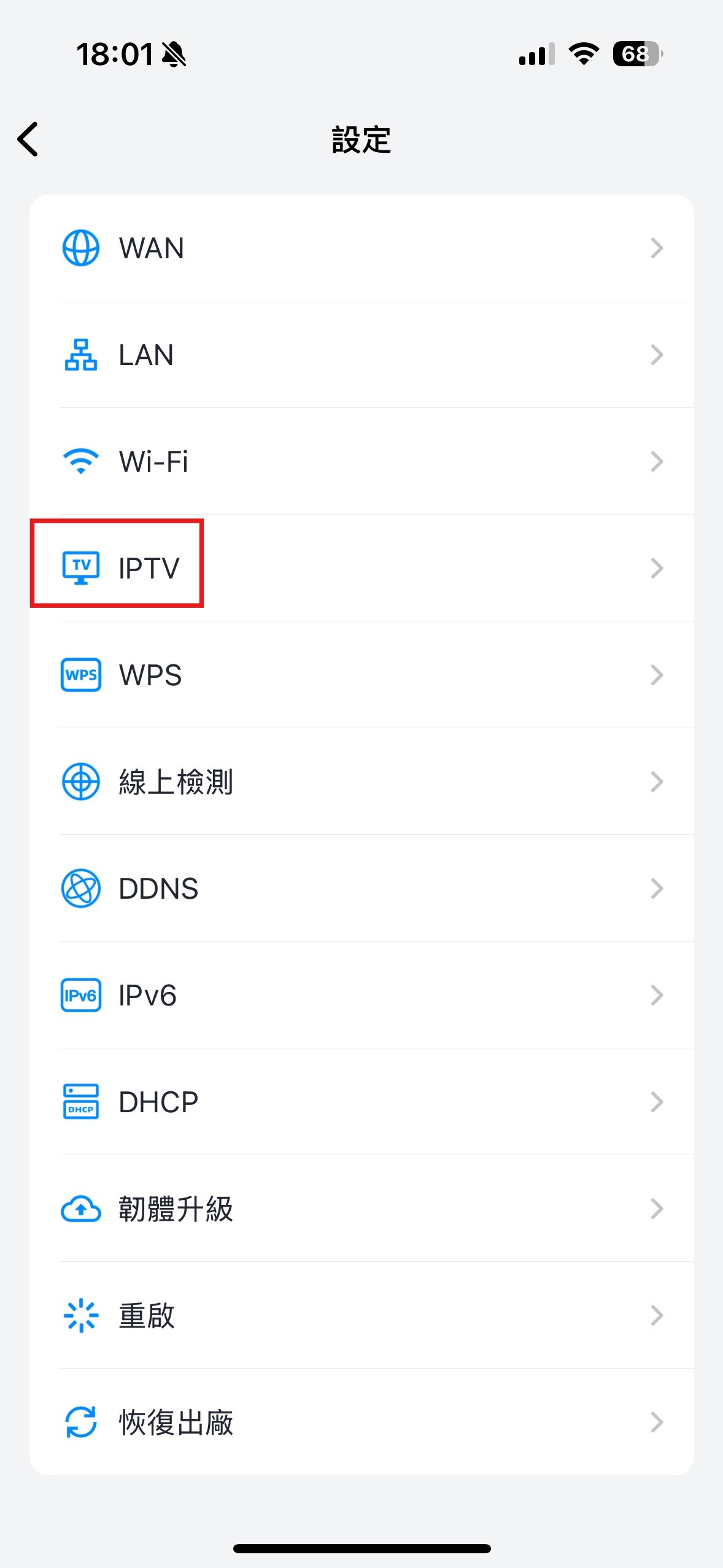Open WAN settings

pos(361,248)
